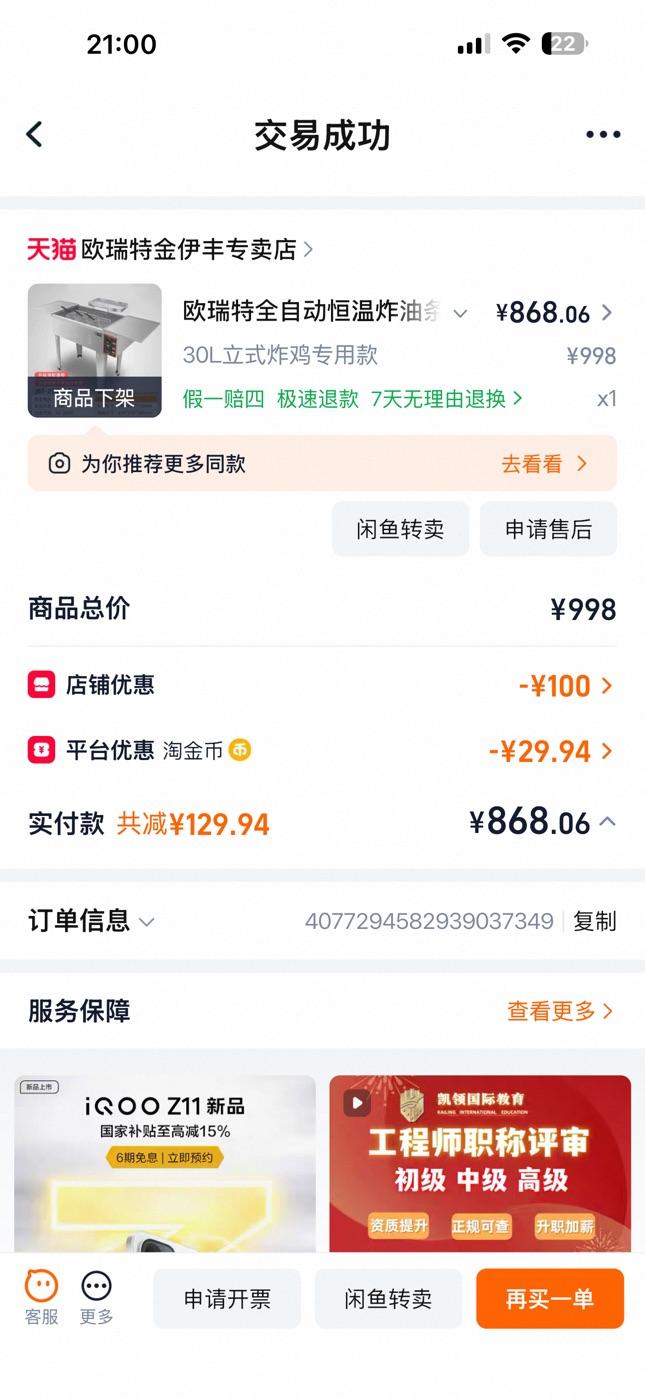This screenshot has width=645, height=1398.
Task: Open the fryer product thumbnail
Action: tap(94, 350)
